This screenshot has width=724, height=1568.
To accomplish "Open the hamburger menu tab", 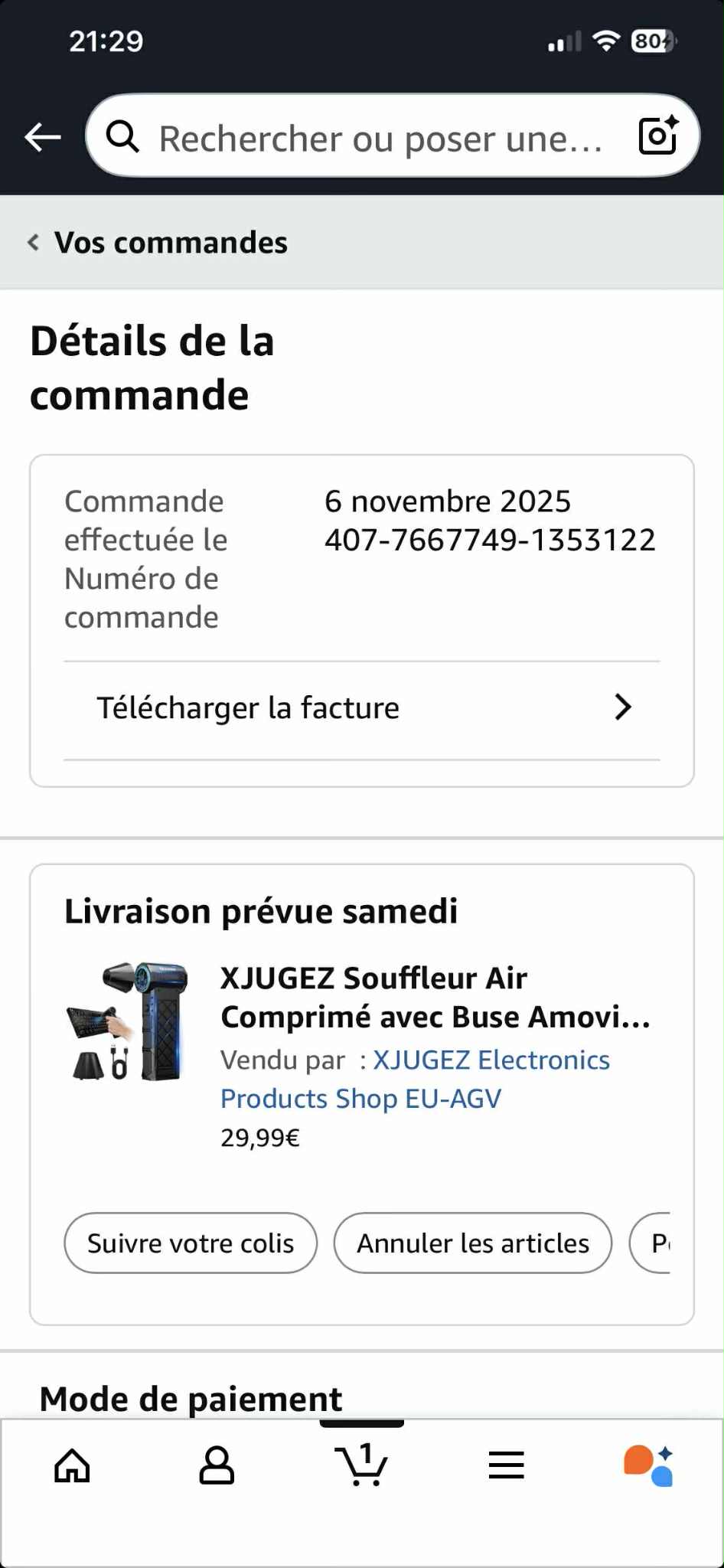I will (506, 1465).
